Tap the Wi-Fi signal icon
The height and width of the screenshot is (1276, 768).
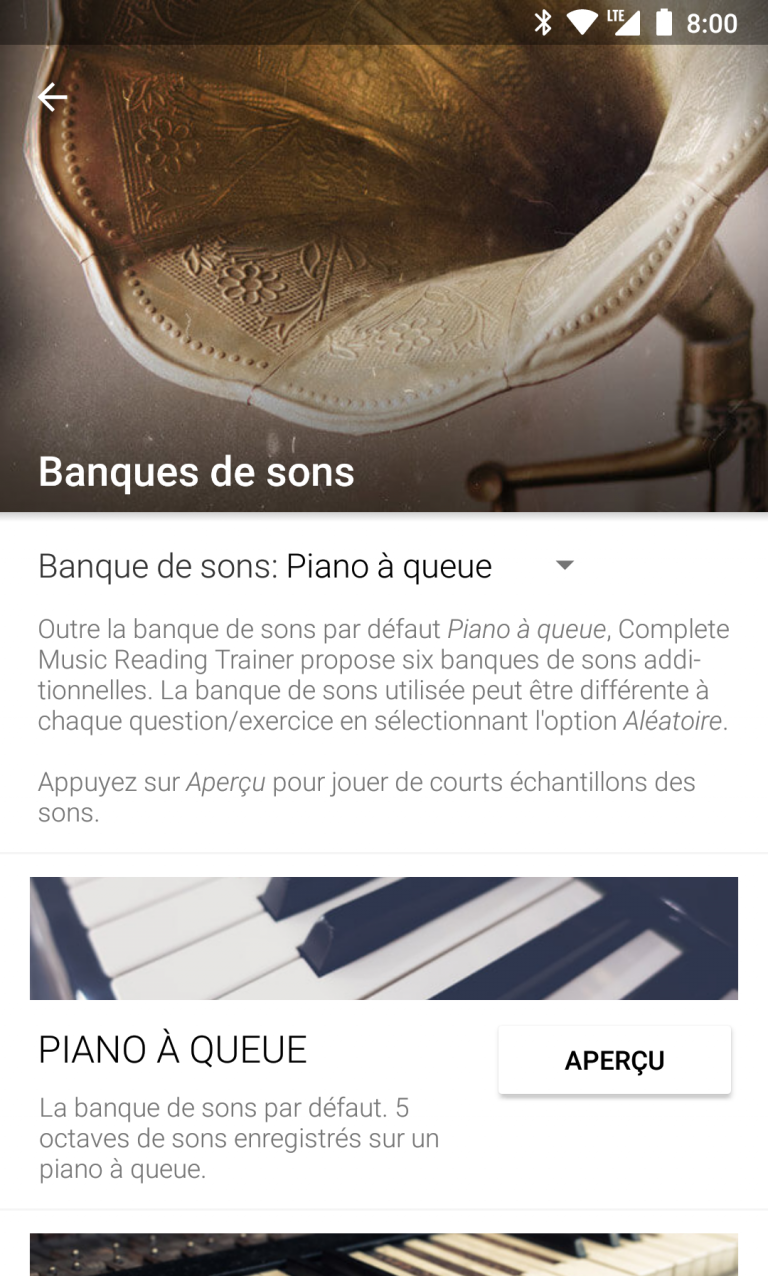(582, 22)
